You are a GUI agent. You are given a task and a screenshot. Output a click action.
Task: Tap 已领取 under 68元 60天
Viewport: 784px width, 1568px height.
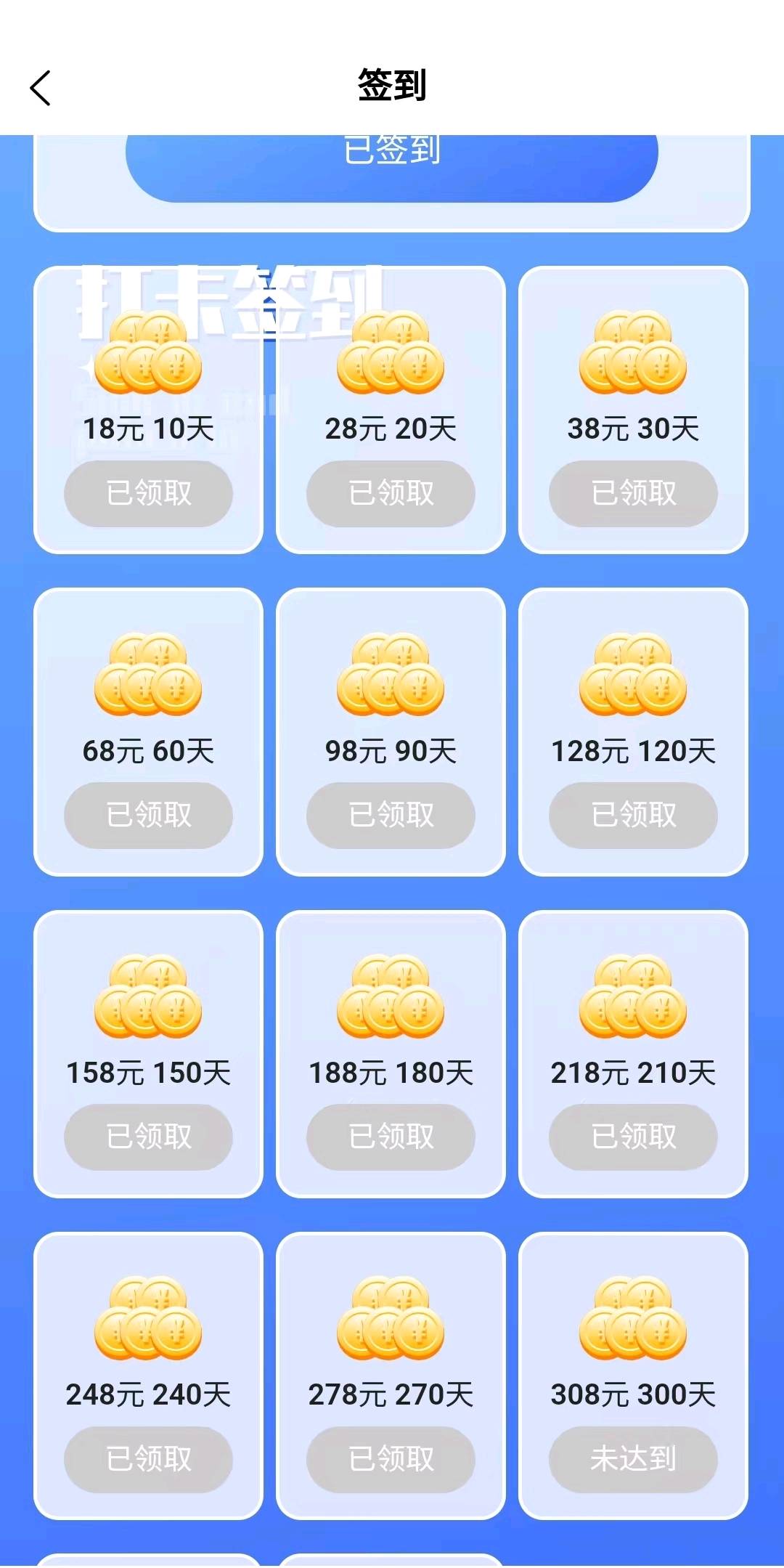148,816
